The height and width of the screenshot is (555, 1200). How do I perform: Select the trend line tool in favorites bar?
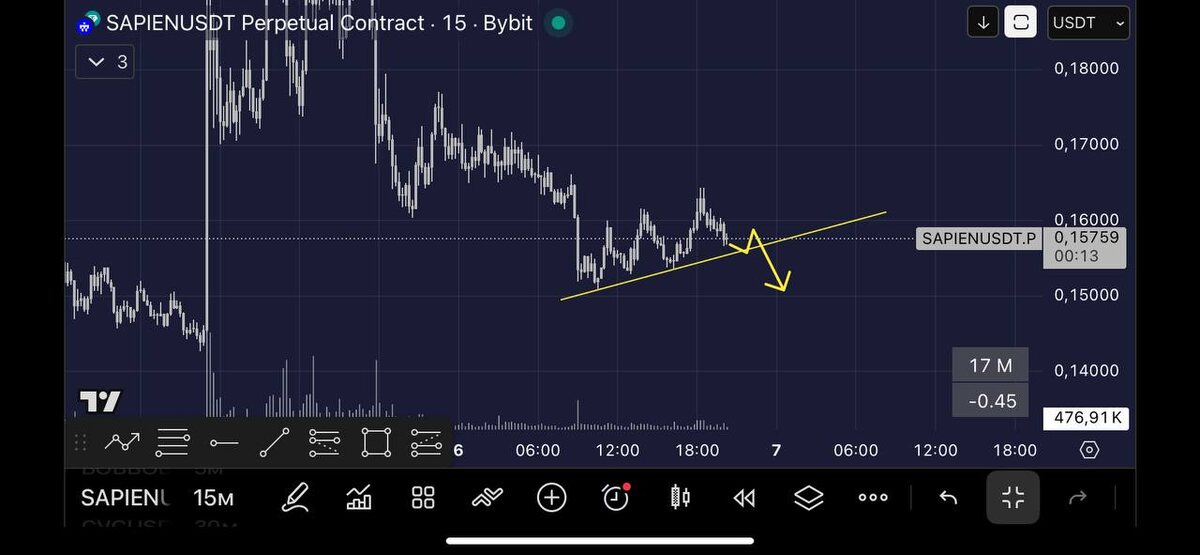[x=274, y=442]
